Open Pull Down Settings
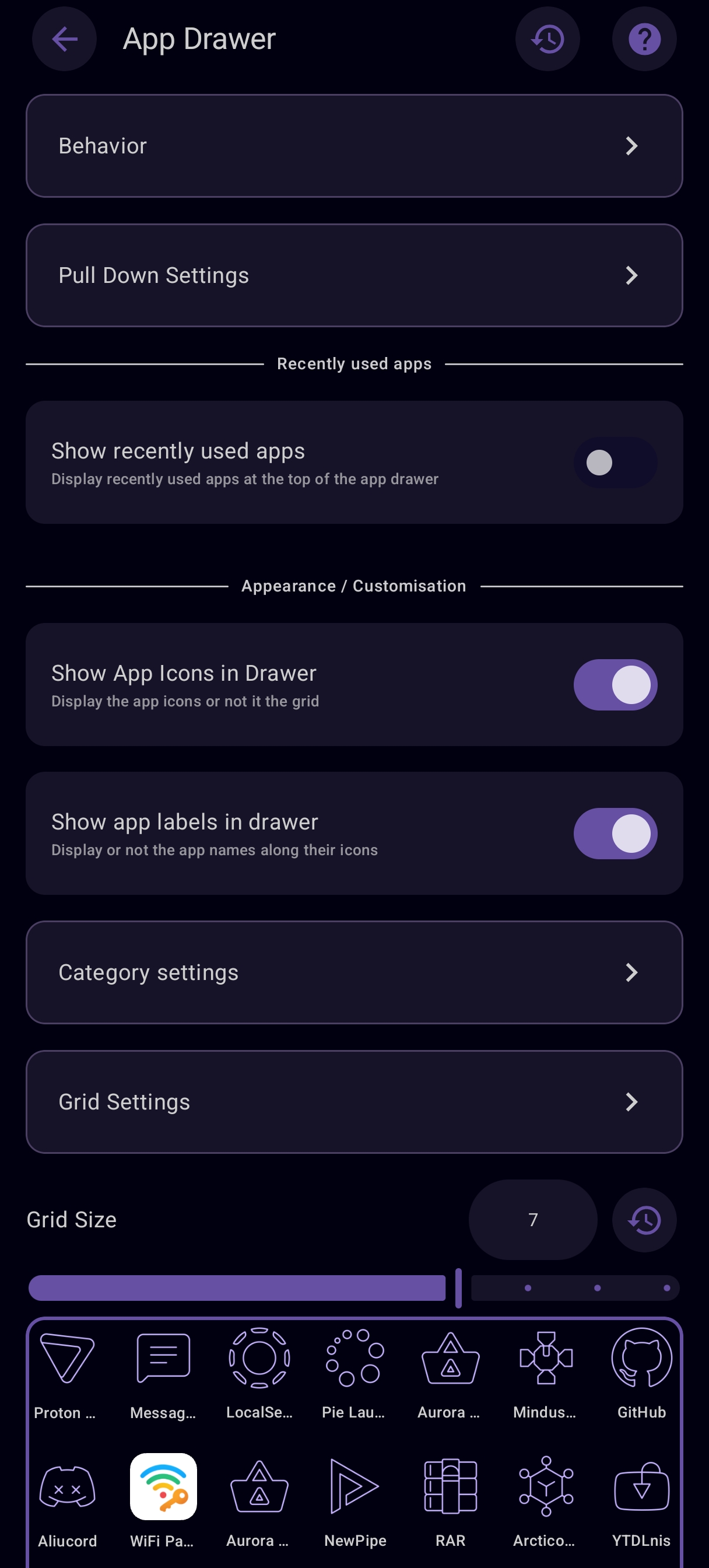709x1568 pixels. pyautogui.click(x=354, y=276)
